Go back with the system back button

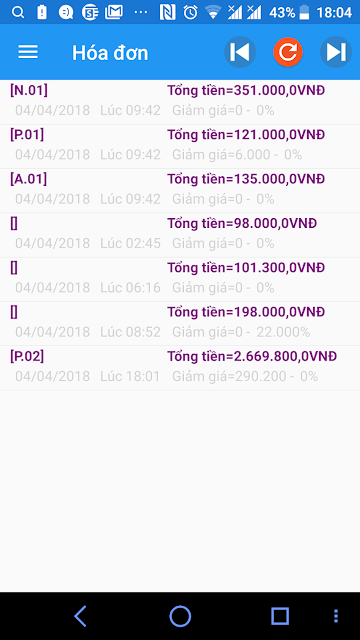coord(80,616)
